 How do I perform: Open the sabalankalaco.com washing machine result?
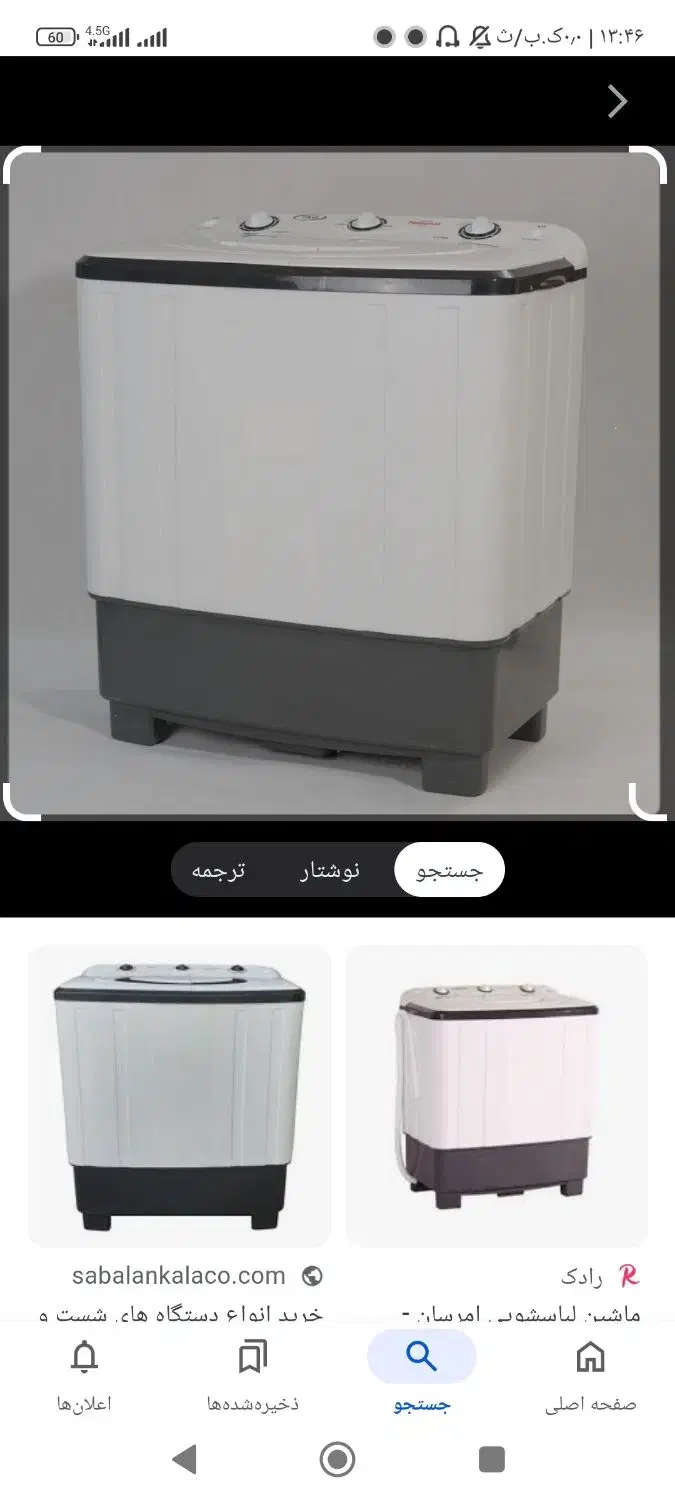(180, 1096)
